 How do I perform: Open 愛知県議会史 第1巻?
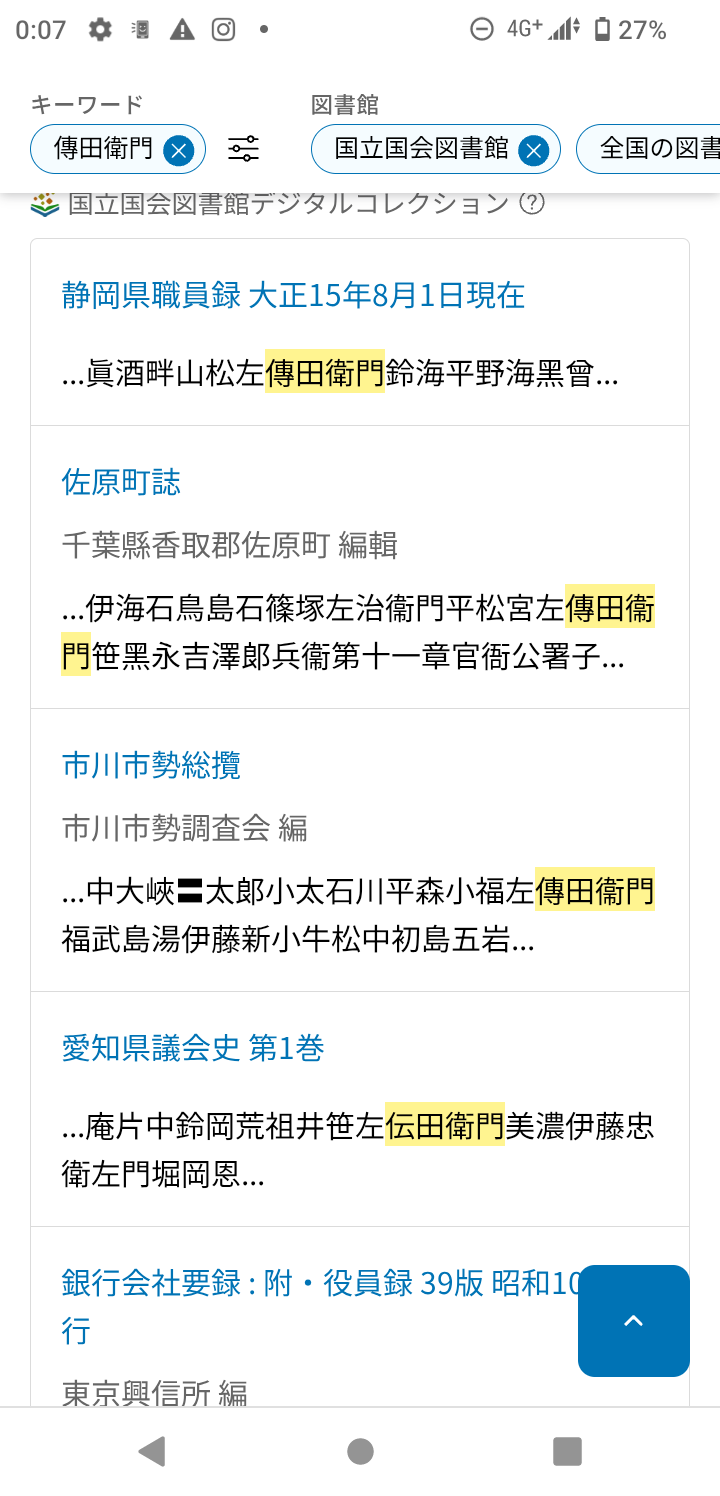tap(193, 1048)
